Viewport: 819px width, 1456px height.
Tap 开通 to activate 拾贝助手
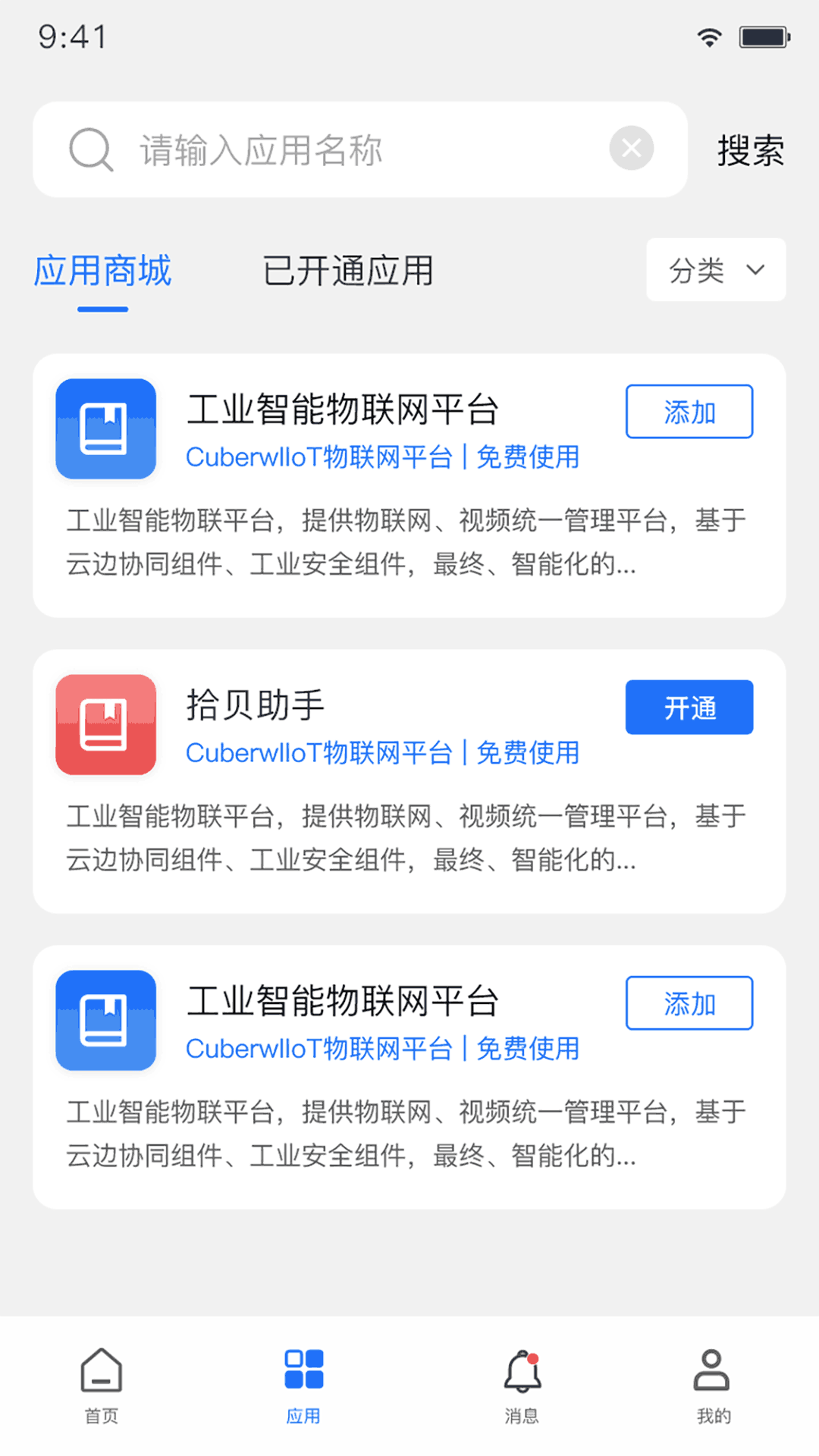[689, 707]
